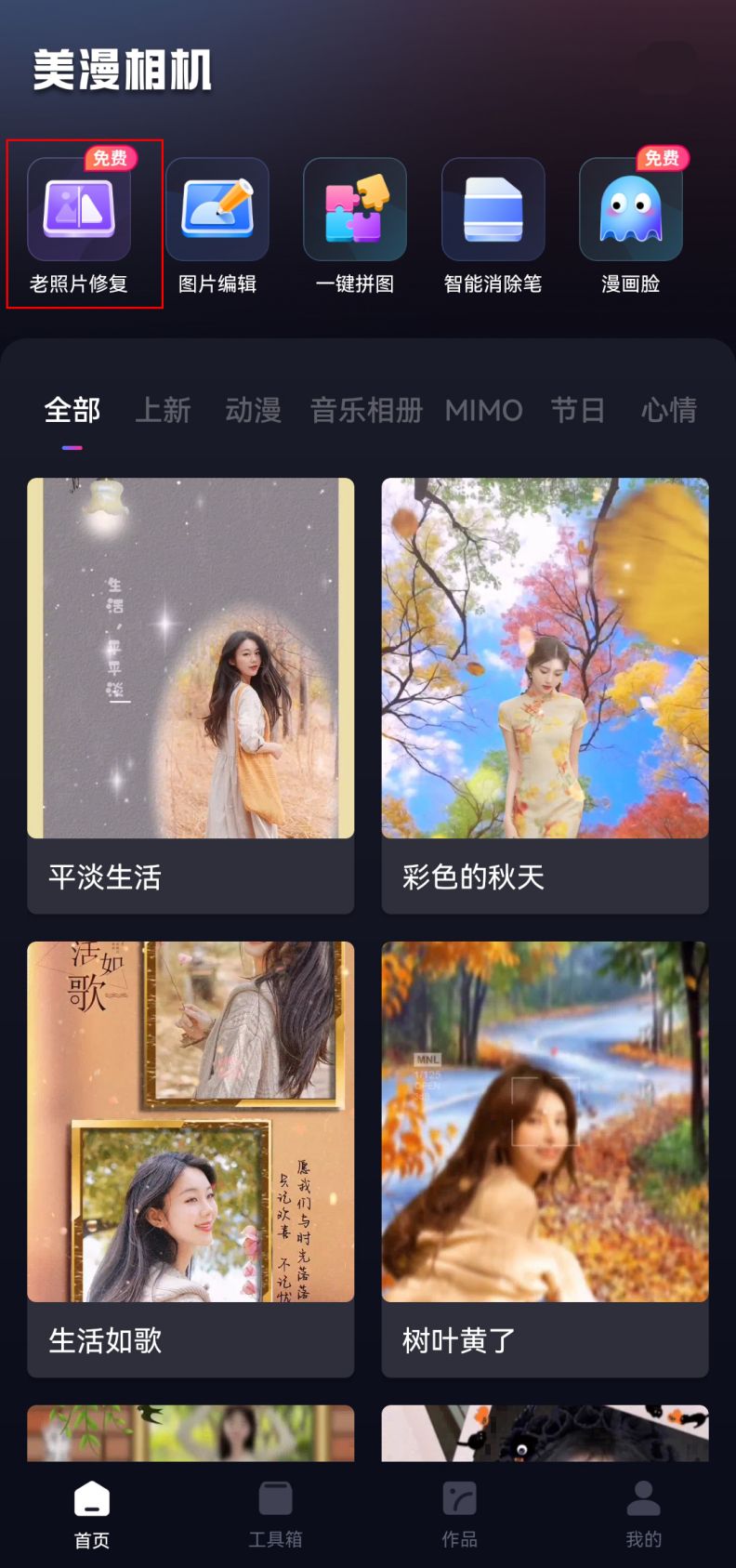This screenshot has height=1568, width=736.
Task: Open the 我的 profile tab
Action: (643, 1515)
